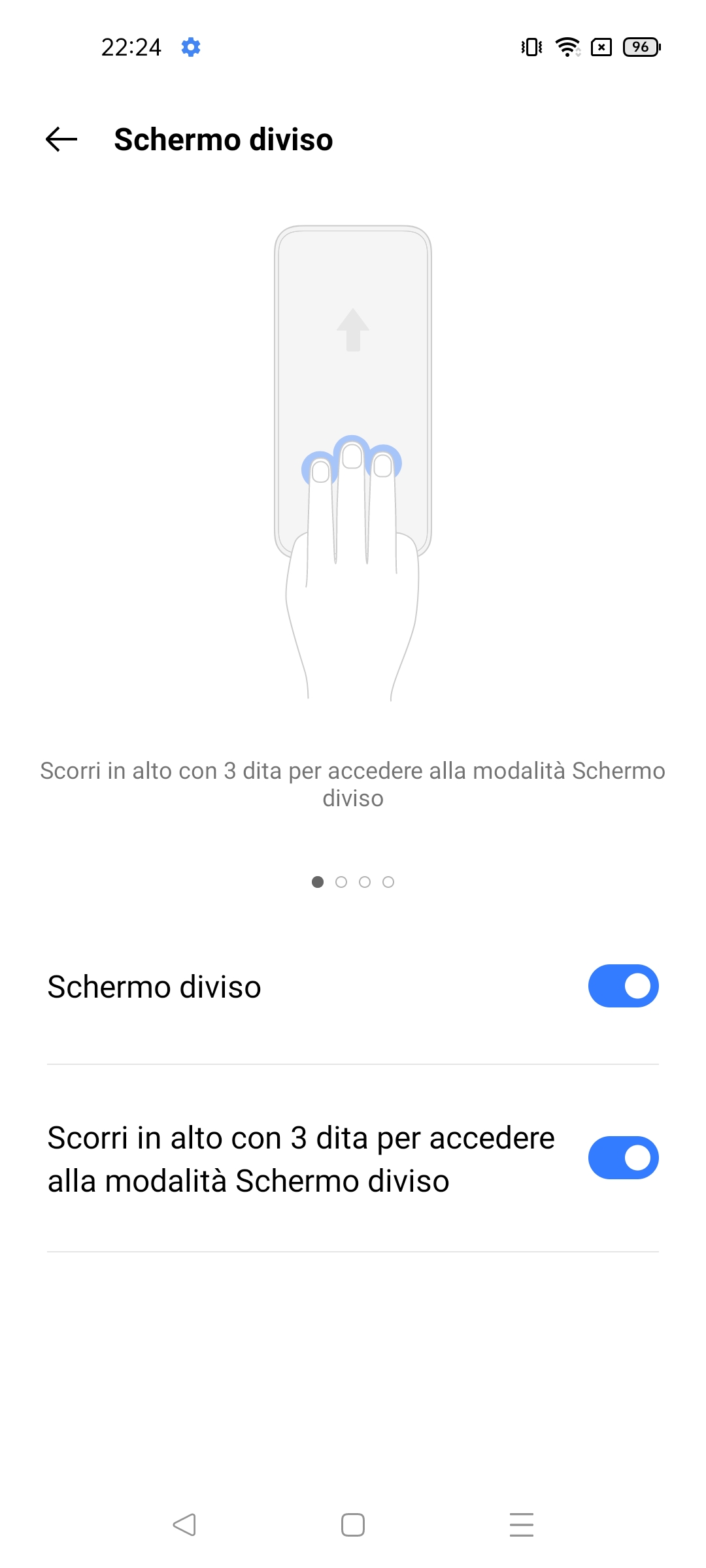706x1568 pixels.
Task: Turn off the 3-finger swipe up toggle
Action: pos(623,1158)
